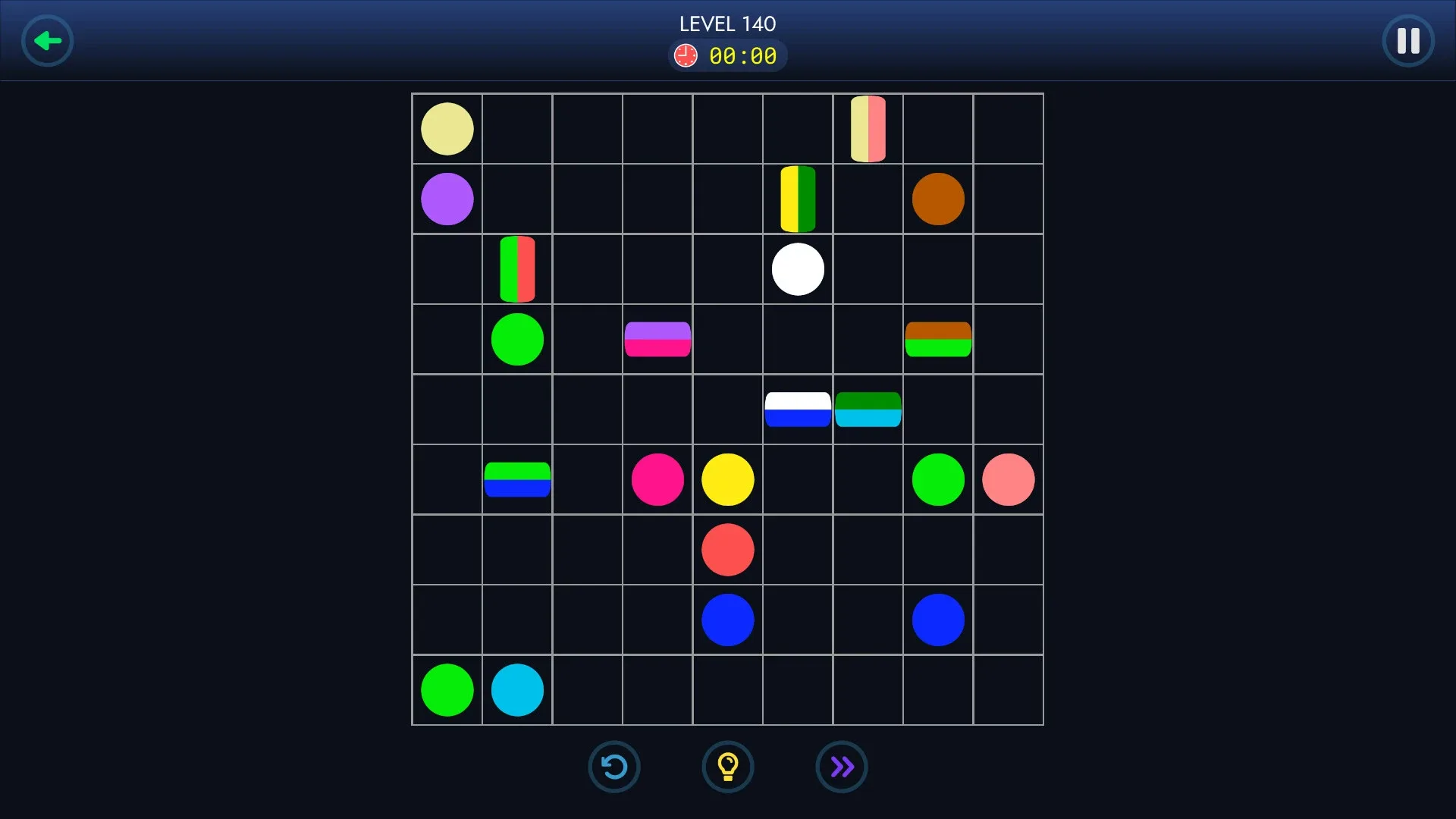Select the magenta dot
The width and height of the screenshot is (1456, 819).
click(x=657, y=479)
